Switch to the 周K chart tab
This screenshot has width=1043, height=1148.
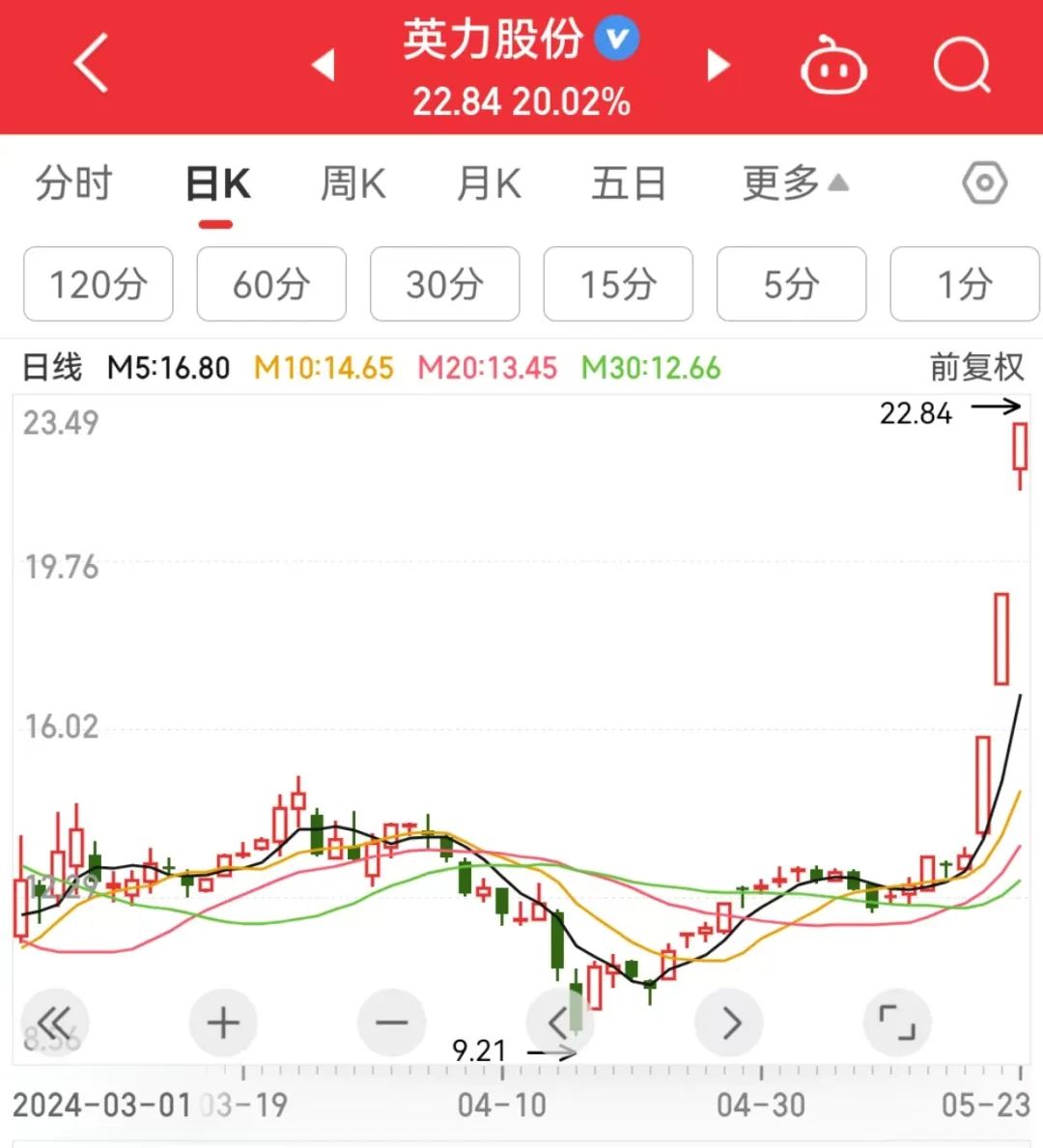353,183
